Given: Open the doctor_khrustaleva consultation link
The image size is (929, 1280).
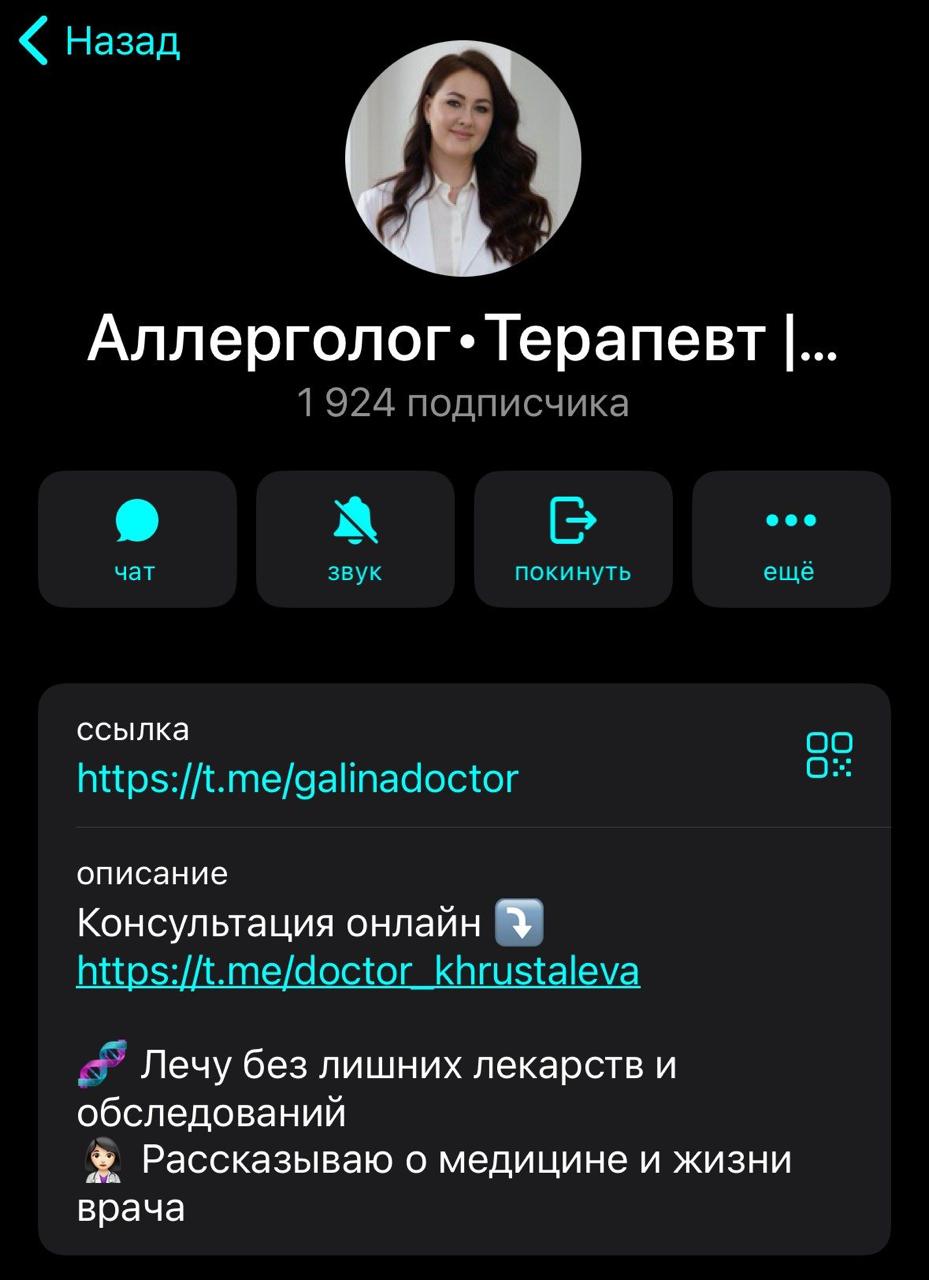Looking at the screenshot, I should pyautogui.click(x=358, y=971).
